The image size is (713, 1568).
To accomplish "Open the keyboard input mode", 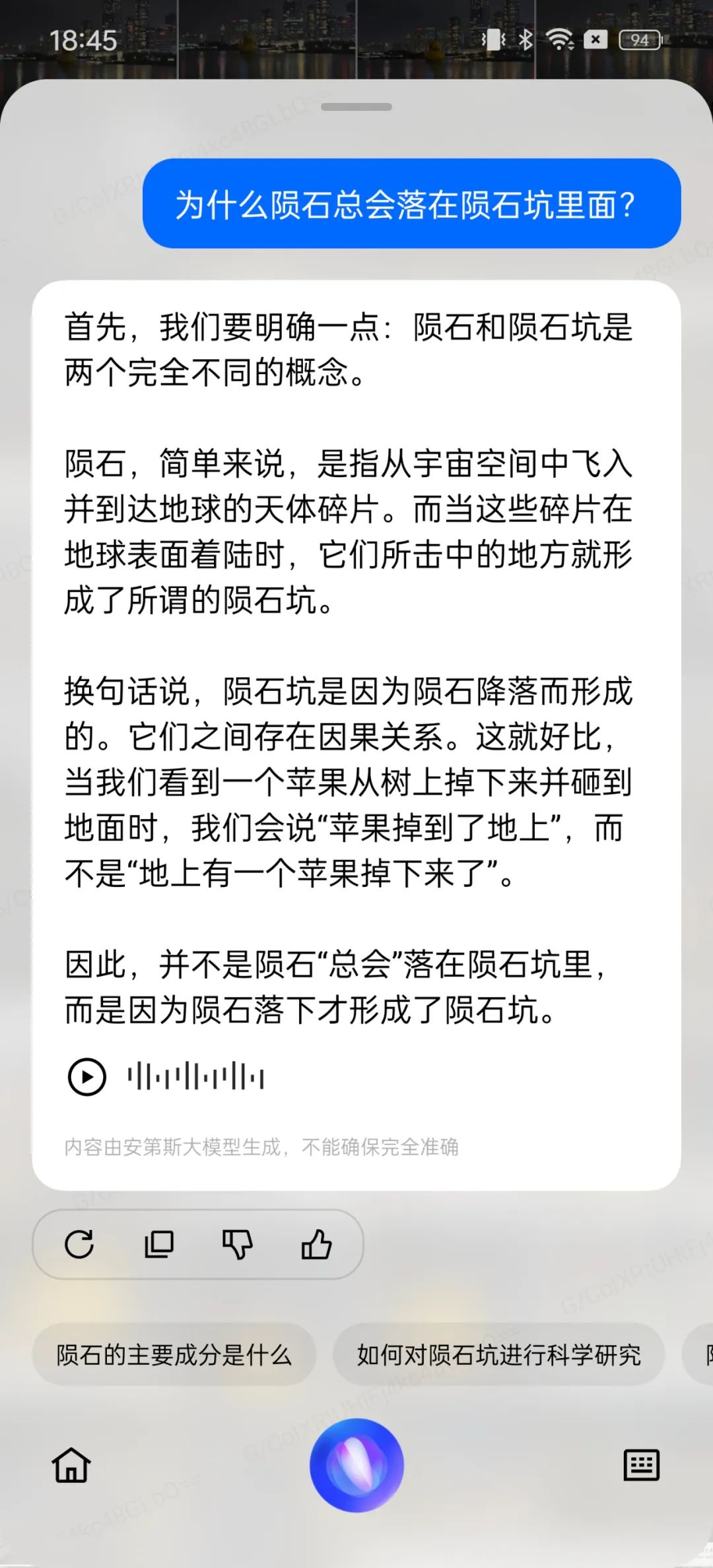I will 641,1465.
